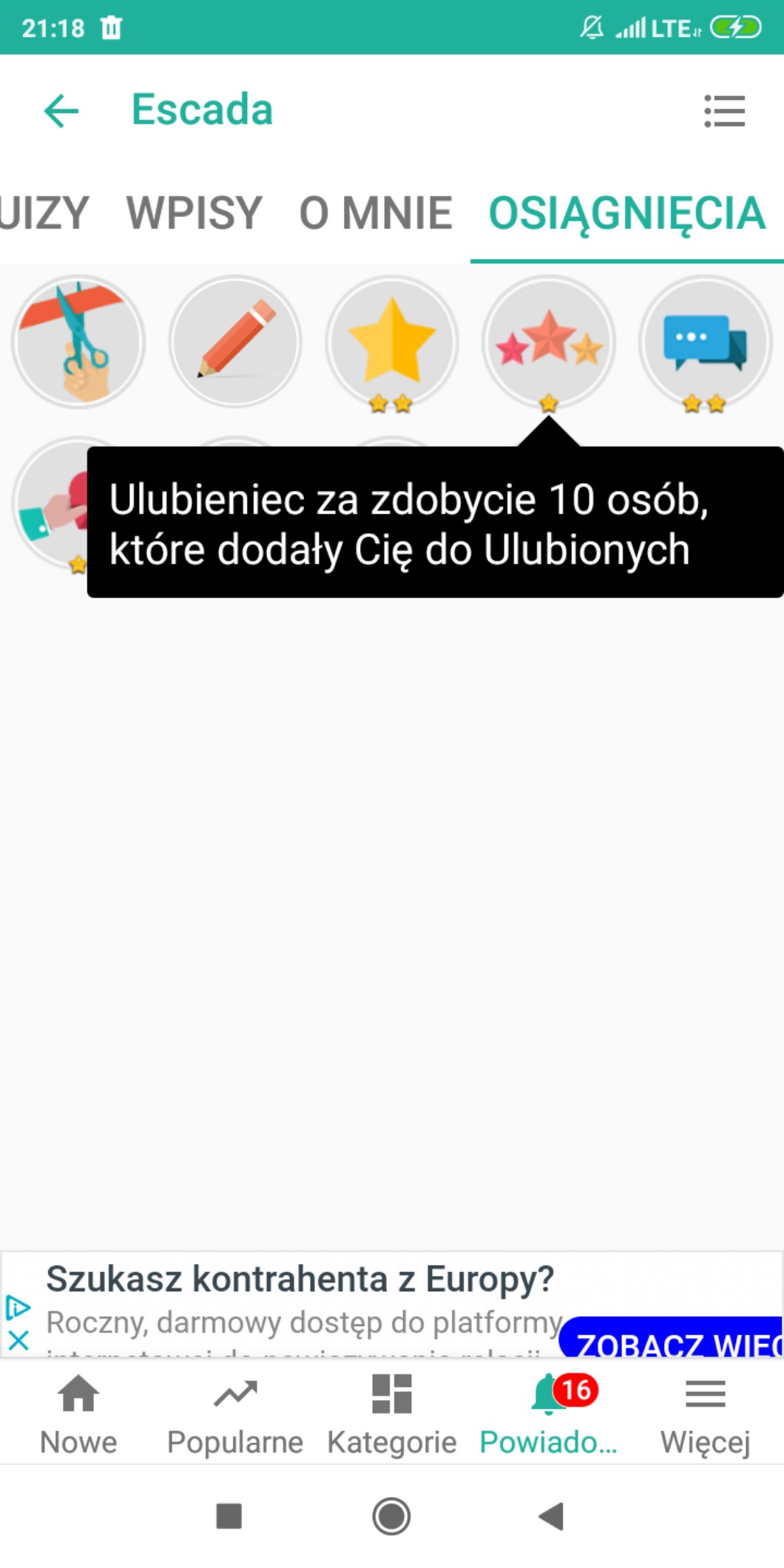Viewport: 784px width, 1568px height.
Task: Open the ZOBACZ WIĘCEJ ad button
Action: pyautogui.click(x=673, y=1340)
